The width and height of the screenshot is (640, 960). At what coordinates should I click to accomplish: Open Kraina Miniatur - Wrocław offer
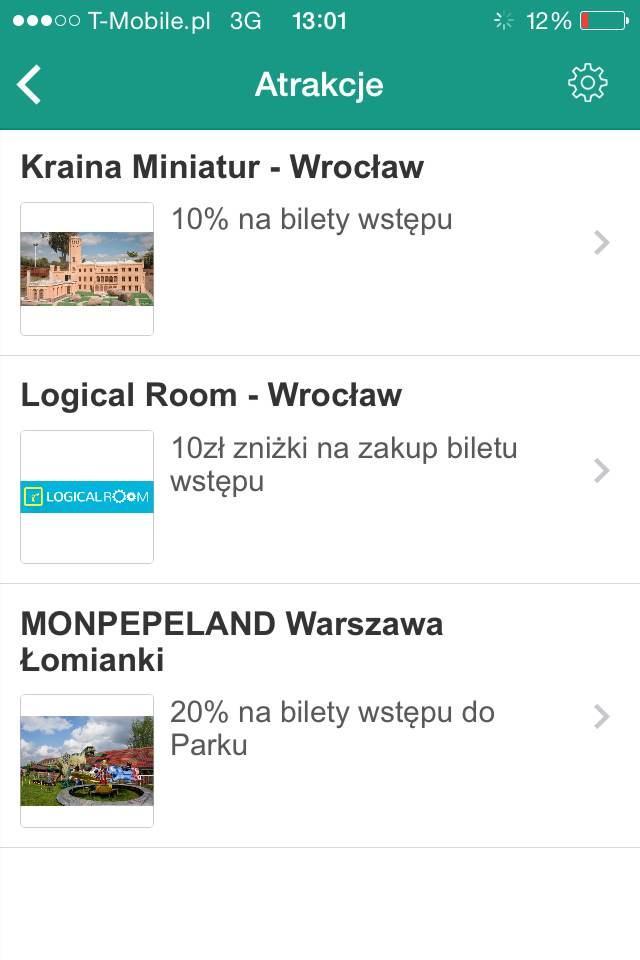coord(320,243)
